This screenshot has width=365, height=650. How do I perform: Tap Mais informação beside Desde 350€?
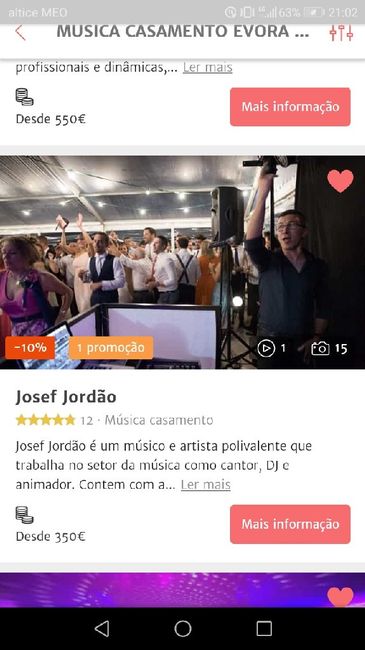coord(290,524)
